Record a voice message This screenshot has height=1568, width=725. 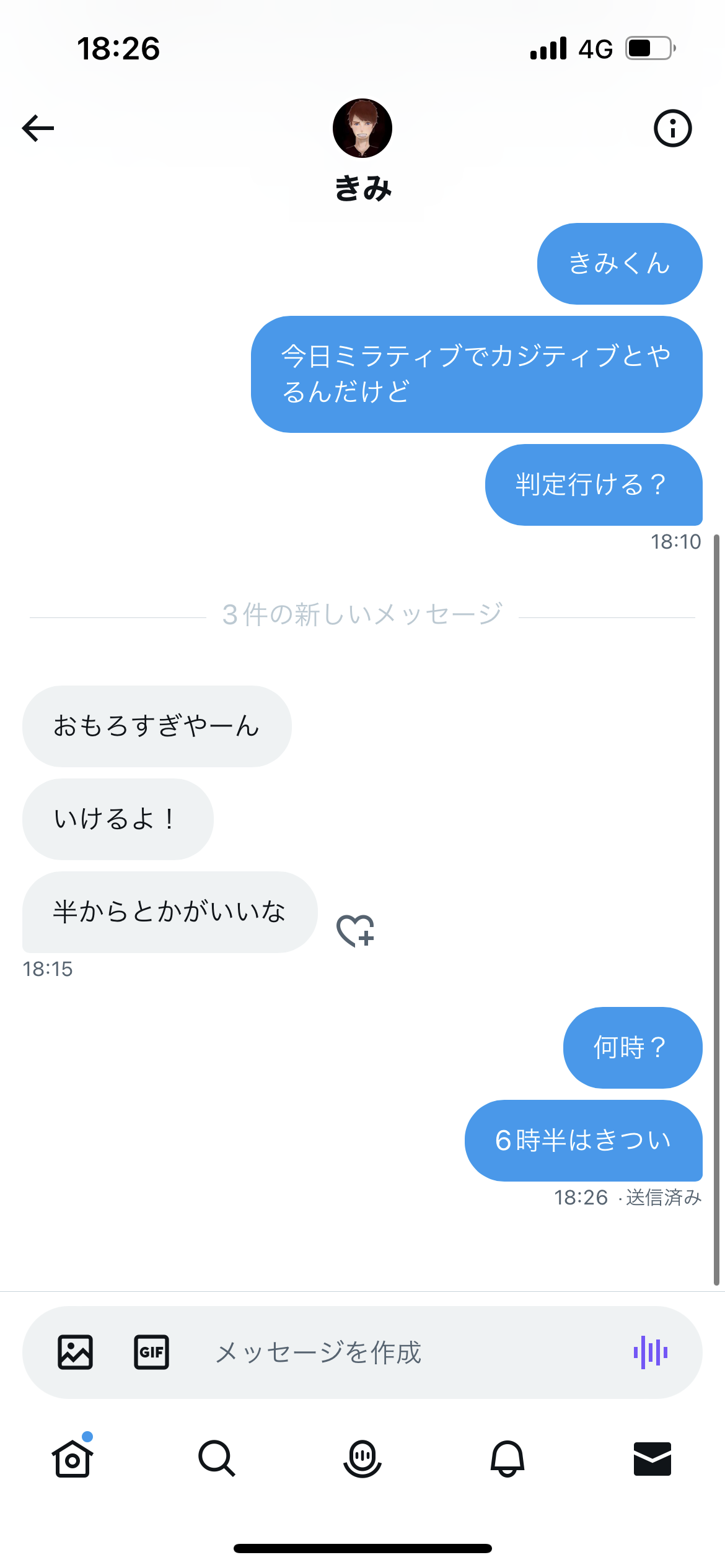coord(651,1352)
